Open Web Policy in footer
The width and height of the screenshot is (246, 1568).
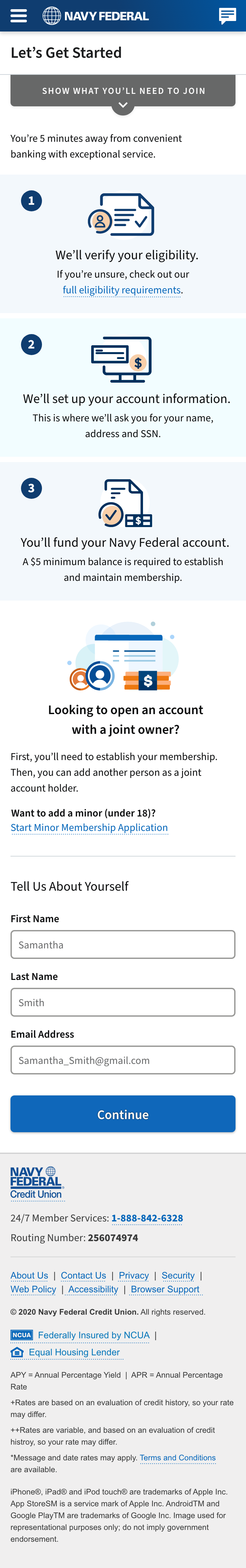point(33,1289)
